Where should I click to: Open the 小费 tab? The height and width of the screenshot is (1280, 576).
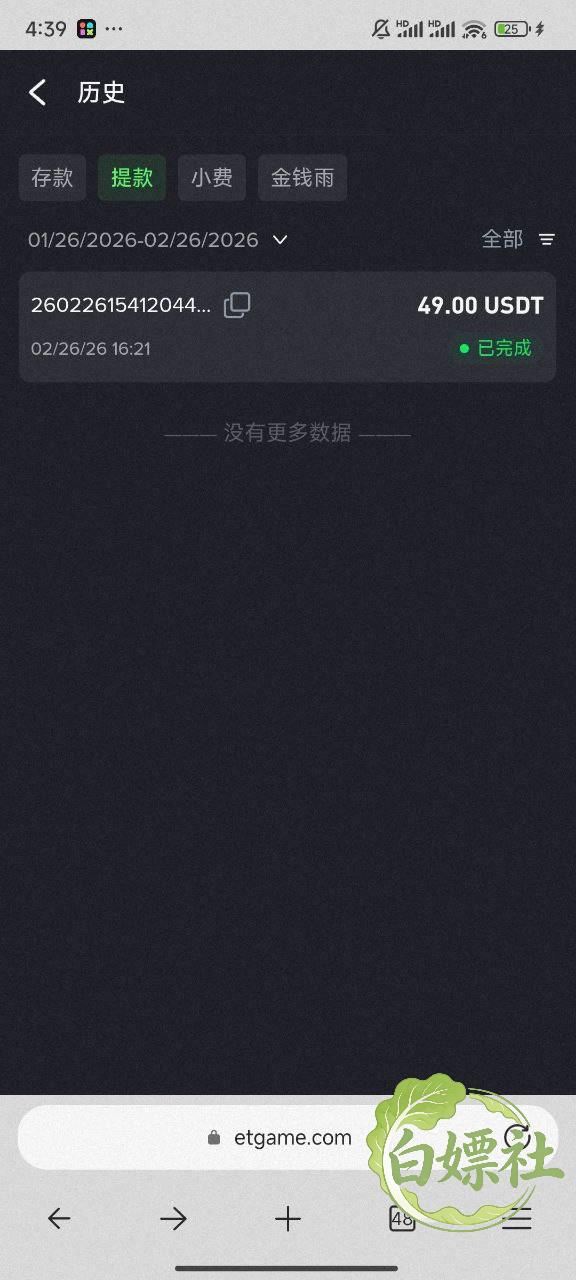tap(212, 178)
